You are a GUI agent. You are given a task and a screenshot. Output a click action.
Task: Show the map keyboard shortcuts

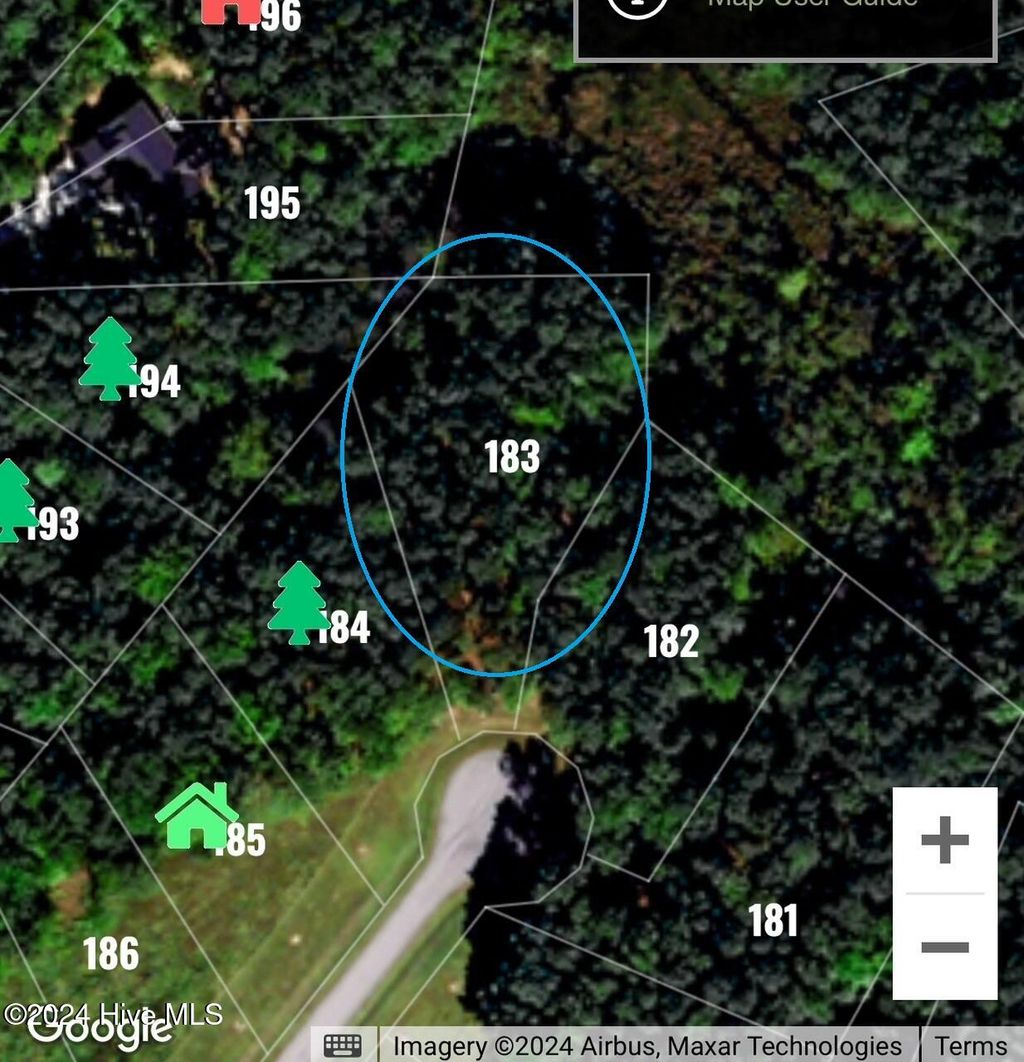point(343,1046)
